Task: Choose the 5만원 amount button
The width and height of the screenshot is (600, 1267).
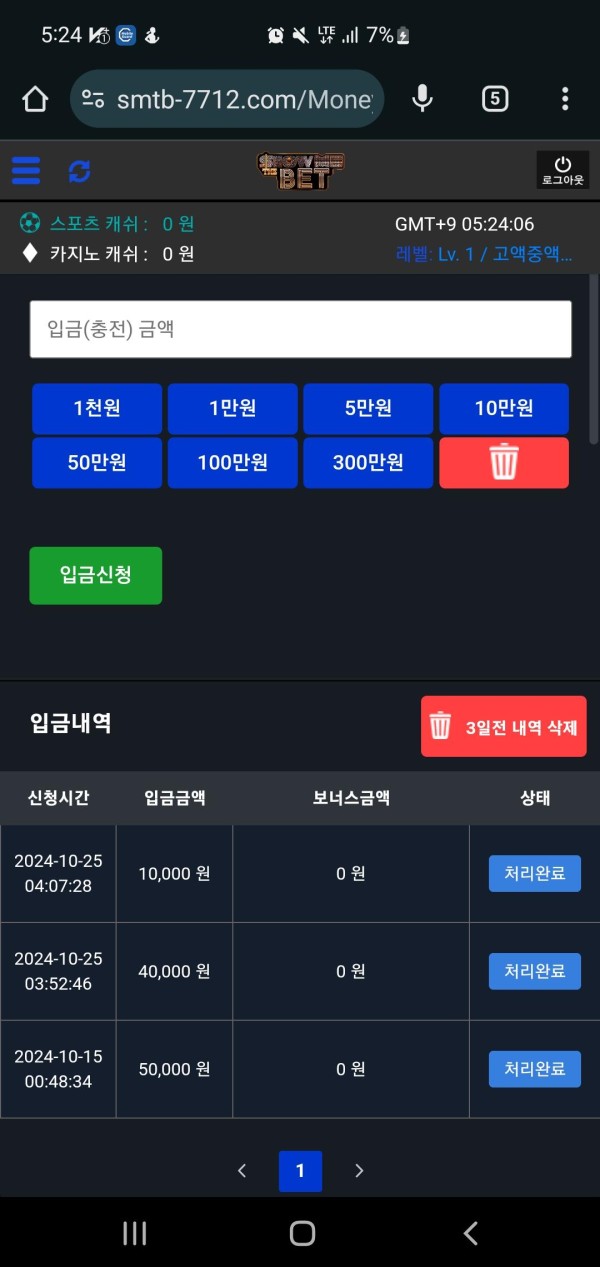Action: pos(368,408)
